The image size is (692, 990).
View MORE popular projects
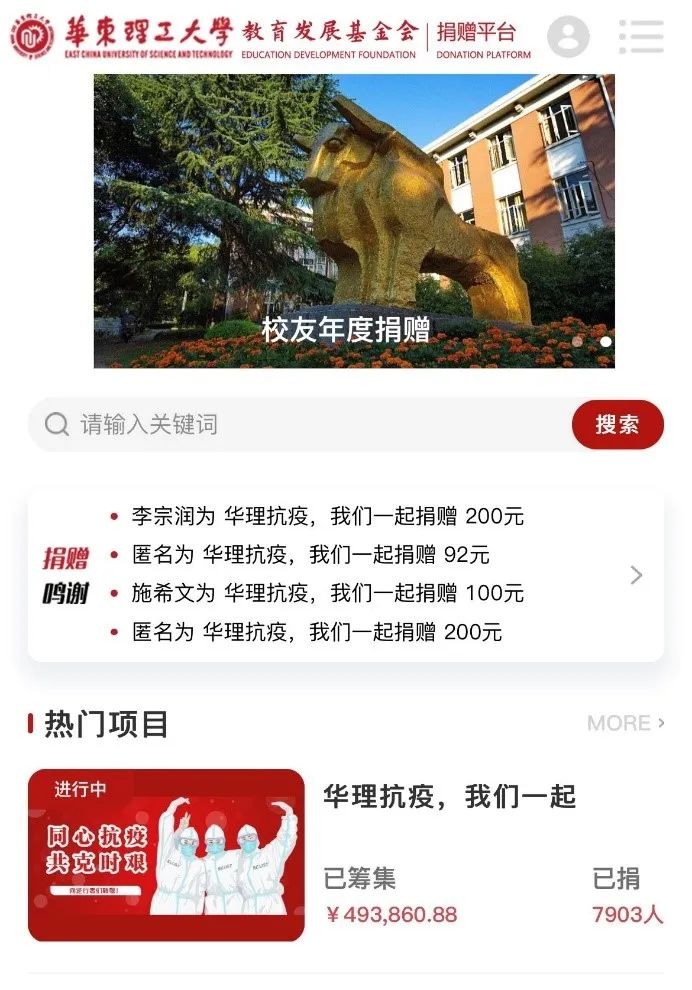[626, 723]
